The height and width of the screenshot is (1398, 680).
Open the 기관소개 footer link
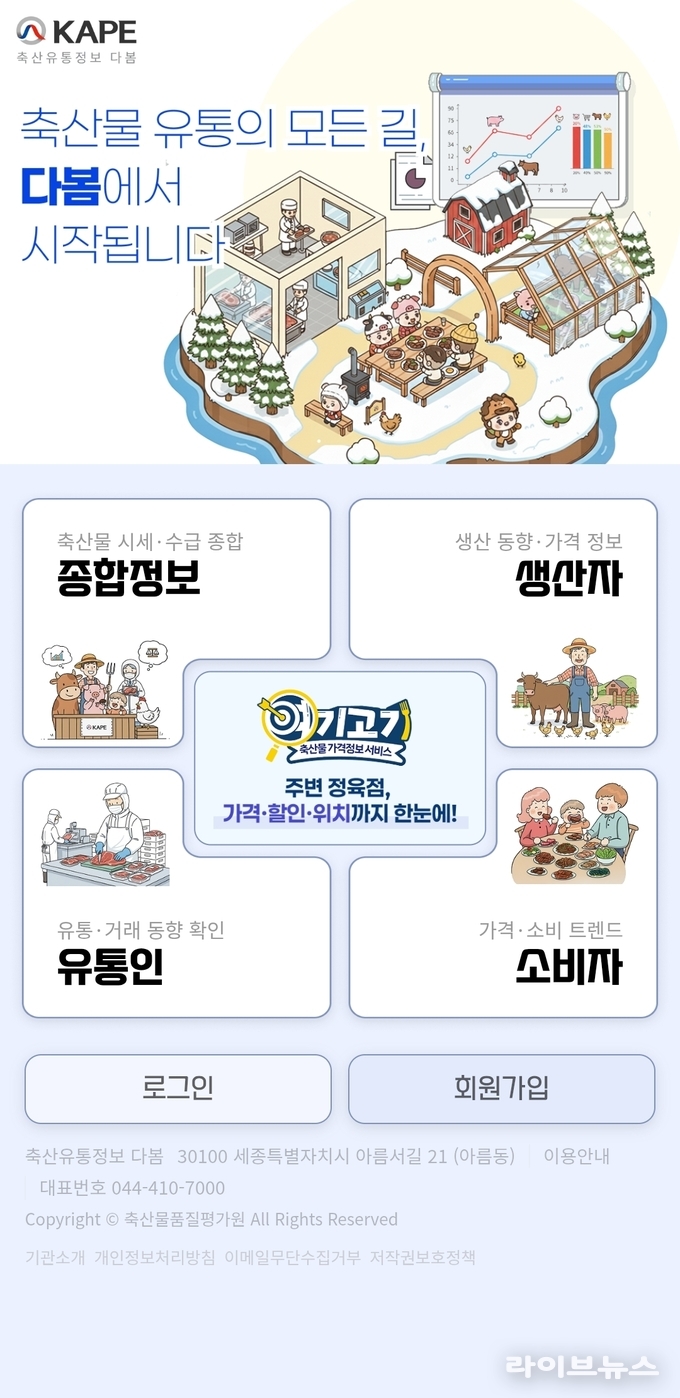pos(55,1257)
